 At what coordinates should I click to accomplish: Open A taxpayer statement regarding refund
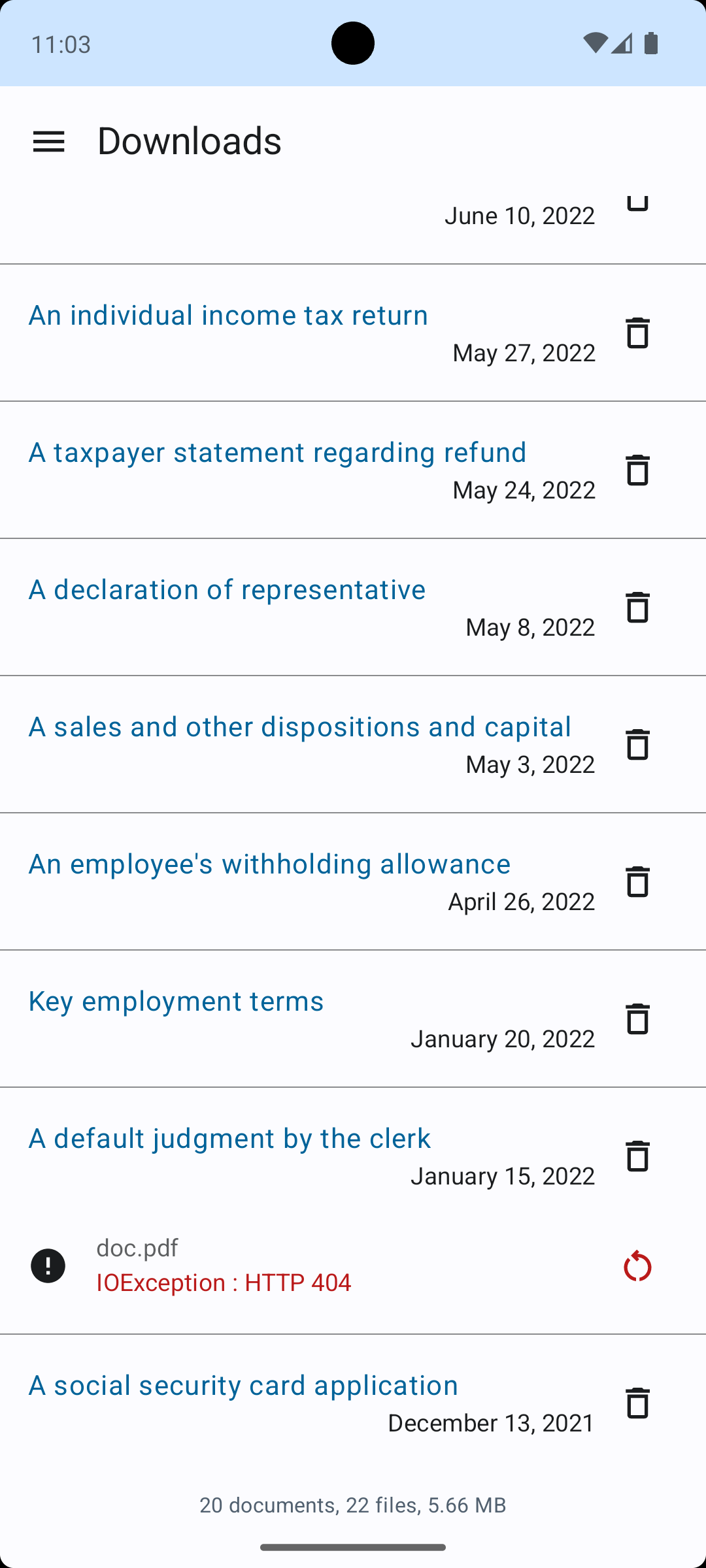[277, 452]
